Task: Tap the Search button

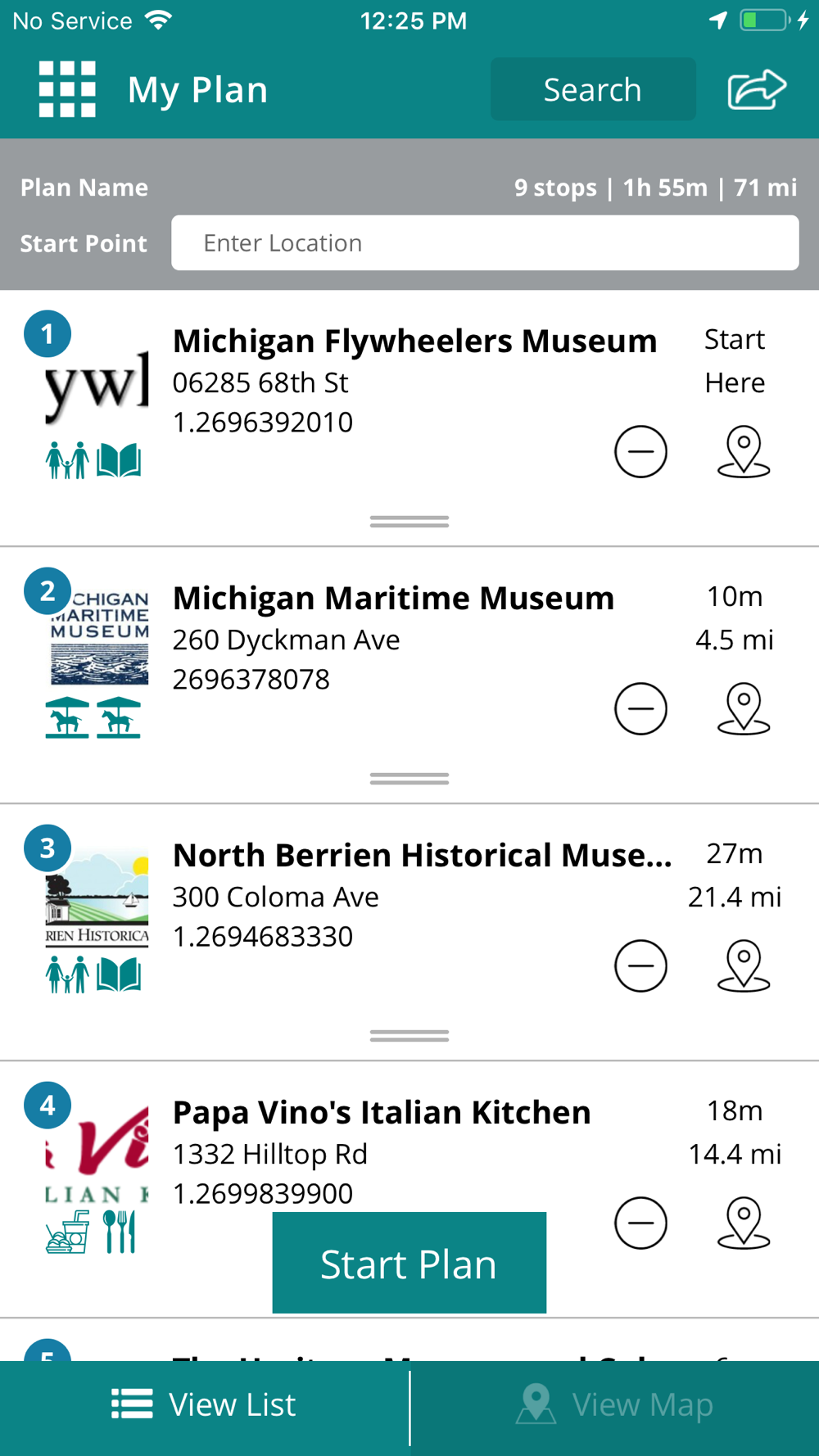Action: (592, 89)
